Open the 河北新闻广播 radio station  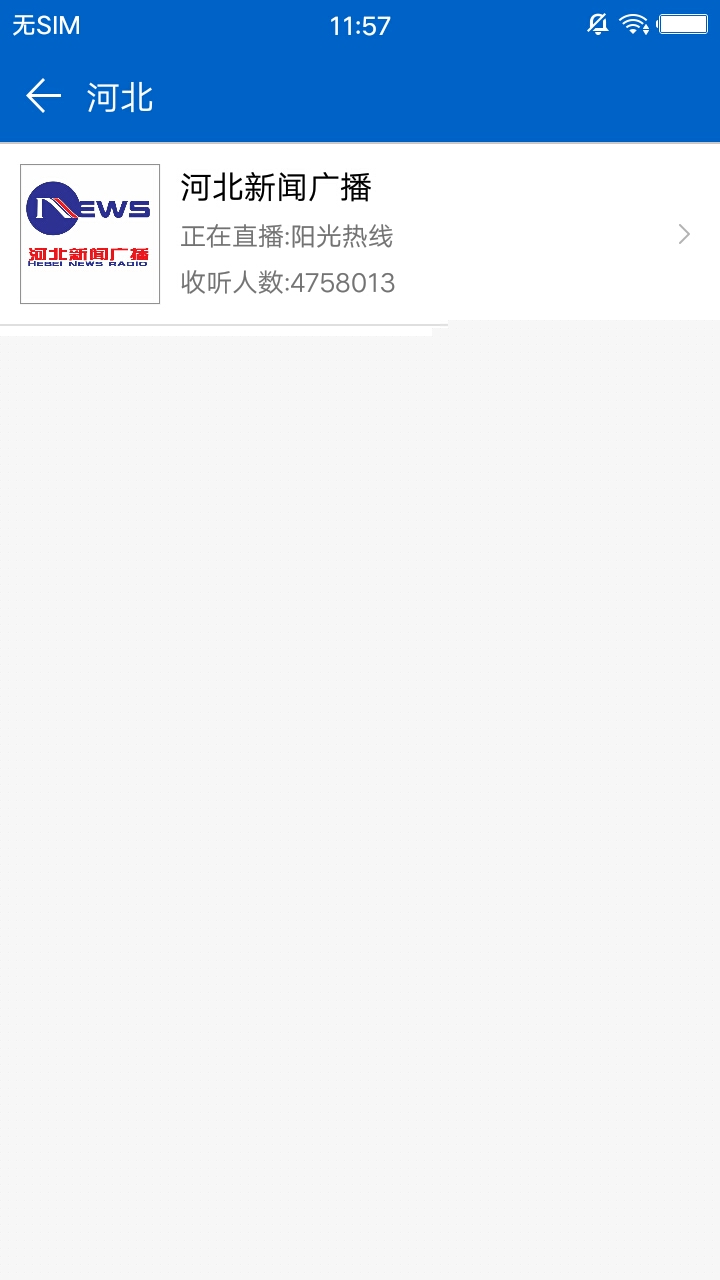(360, 234)
